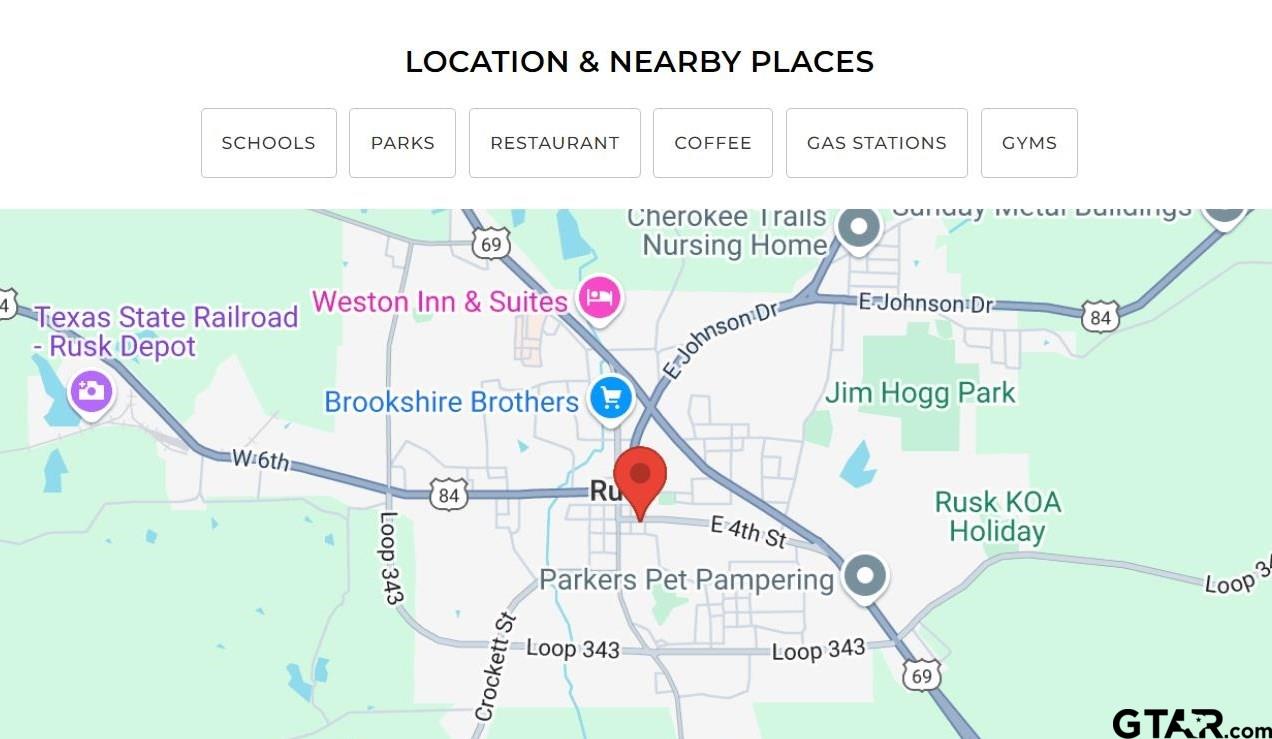This screenshot has height=739, width=1272.
Task: Open the Brookshire Brothers shopping marker
Action: tap(611, 398)
